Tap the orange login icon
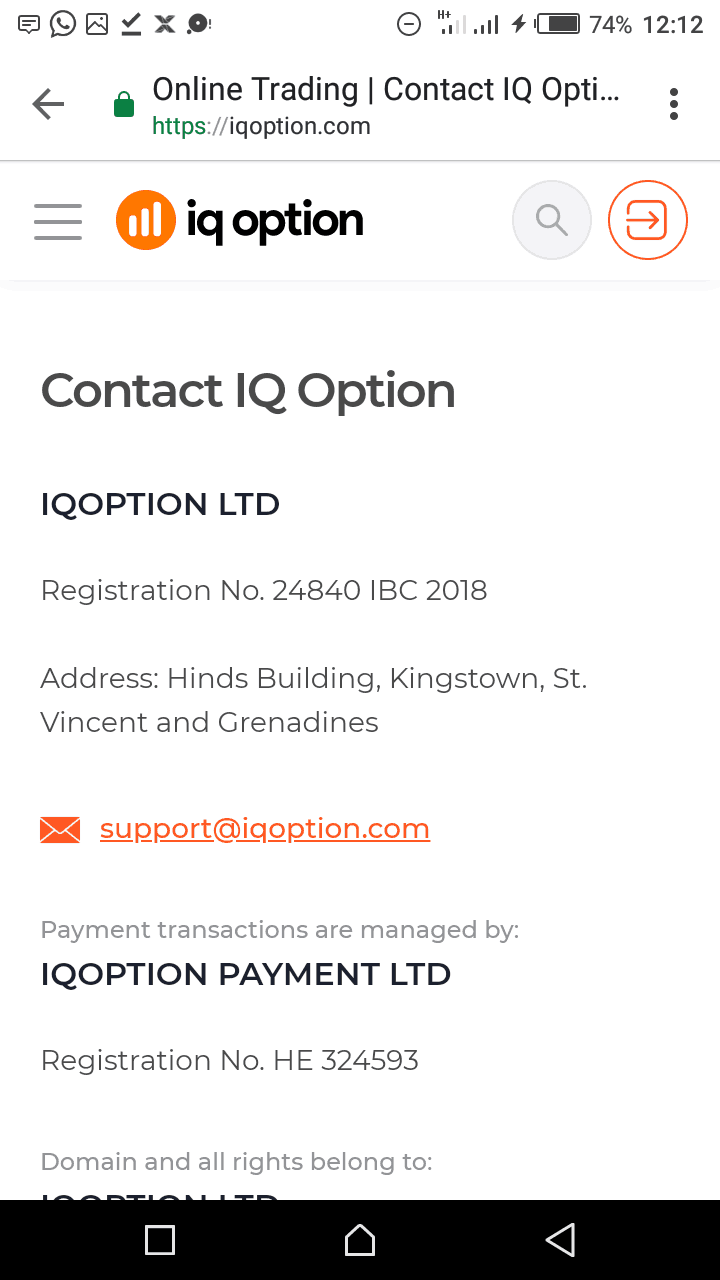Viewport: 720px width, 1280px height. tap(647, 220)
